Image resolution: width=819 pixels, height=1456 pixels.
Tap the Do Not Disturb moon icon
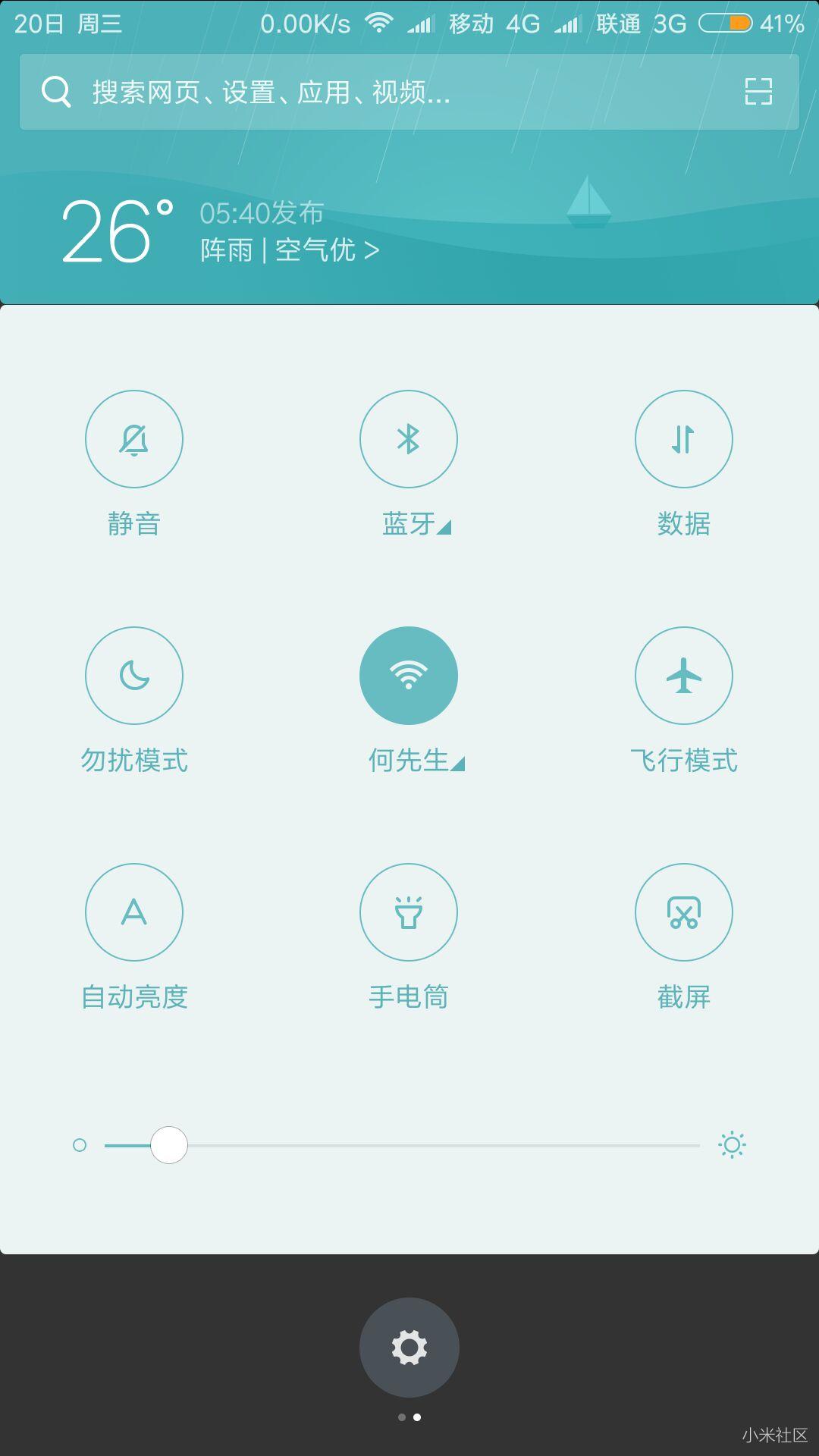tap(134, 675)
